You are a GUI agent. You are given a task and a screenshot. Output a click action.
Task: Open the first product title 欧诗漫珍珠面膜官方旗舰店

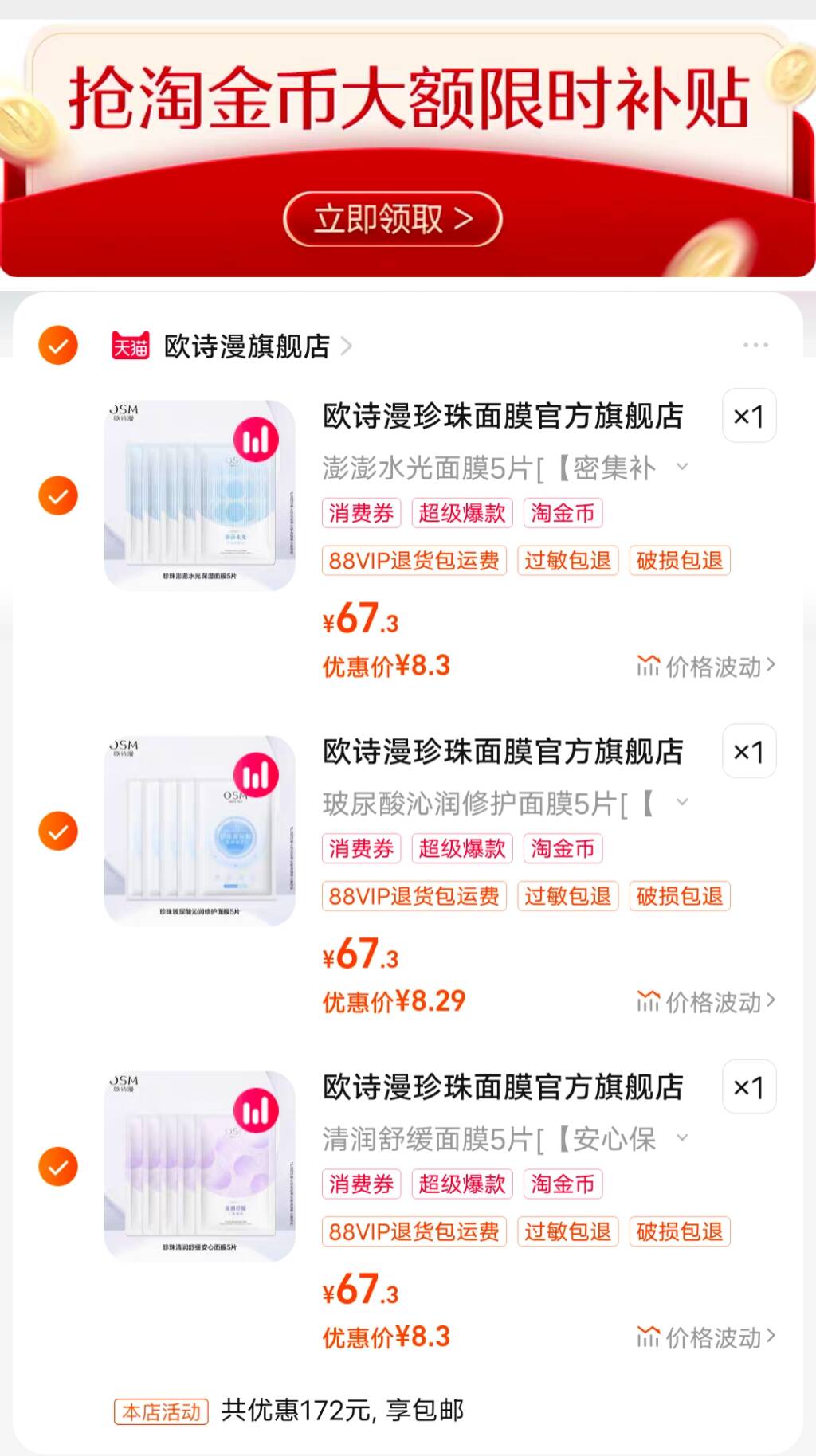502,416
